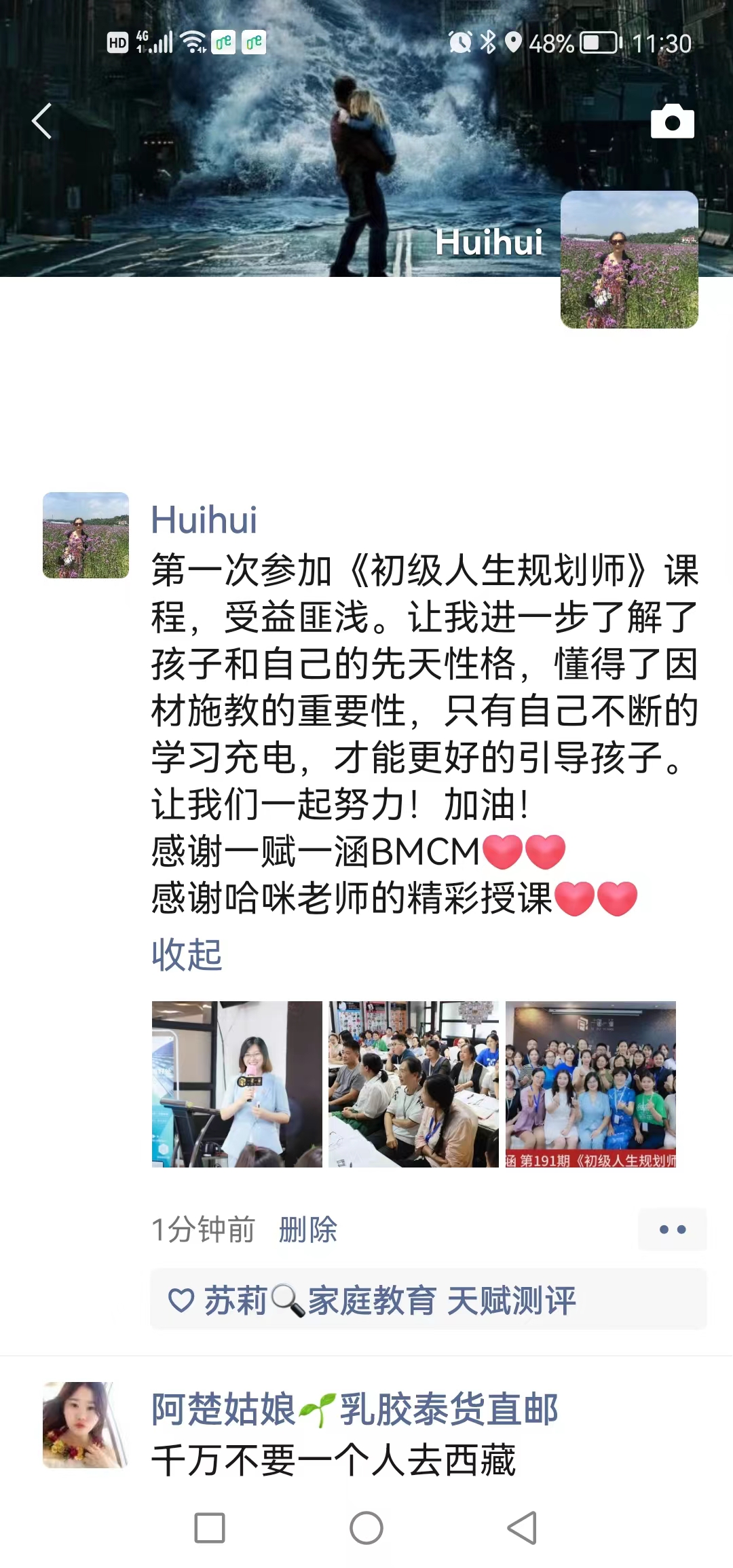Open recent apps from the navigation bar

click(x=210, y=1528)
